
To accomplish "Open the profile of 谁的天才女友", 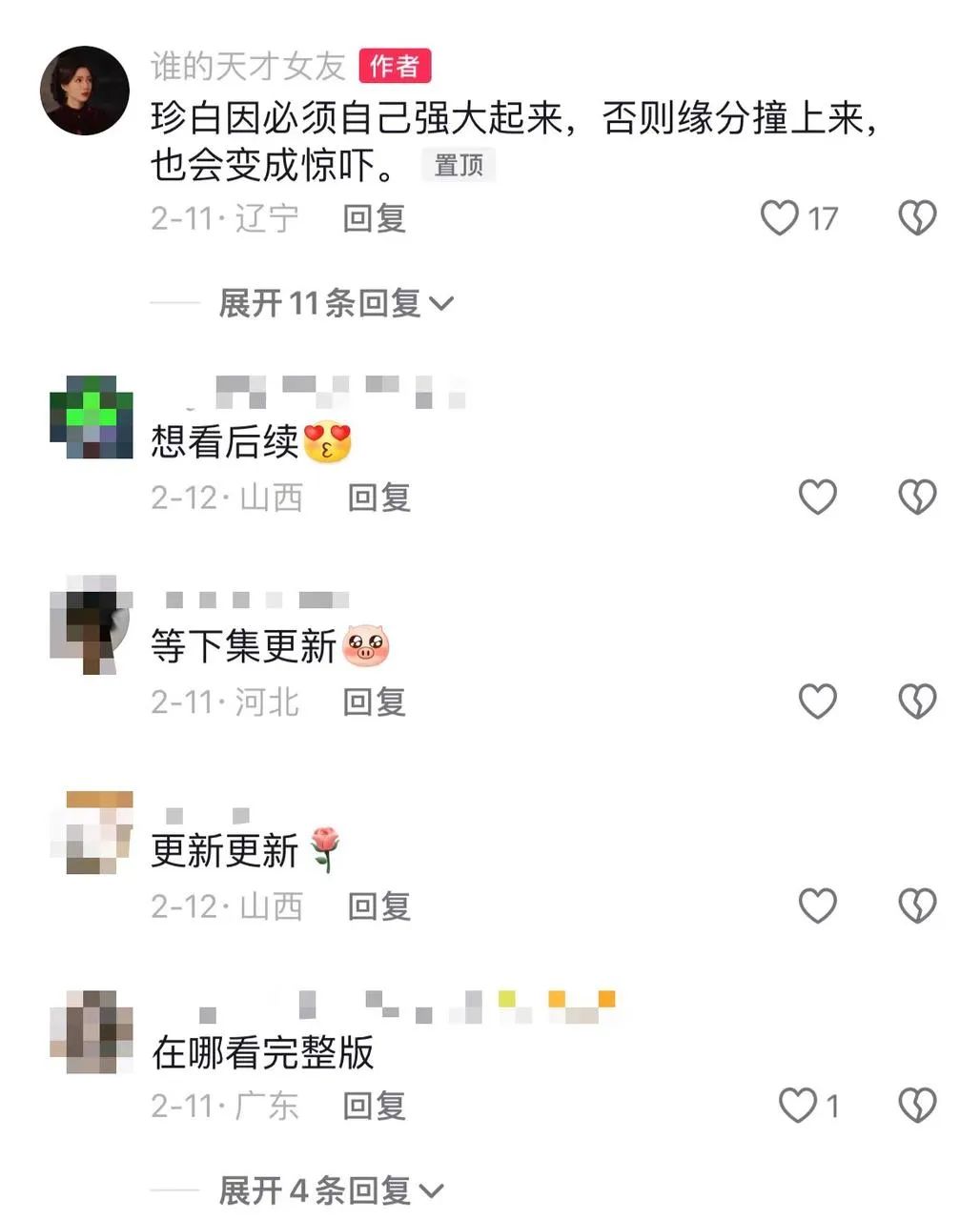I will 84,91.
